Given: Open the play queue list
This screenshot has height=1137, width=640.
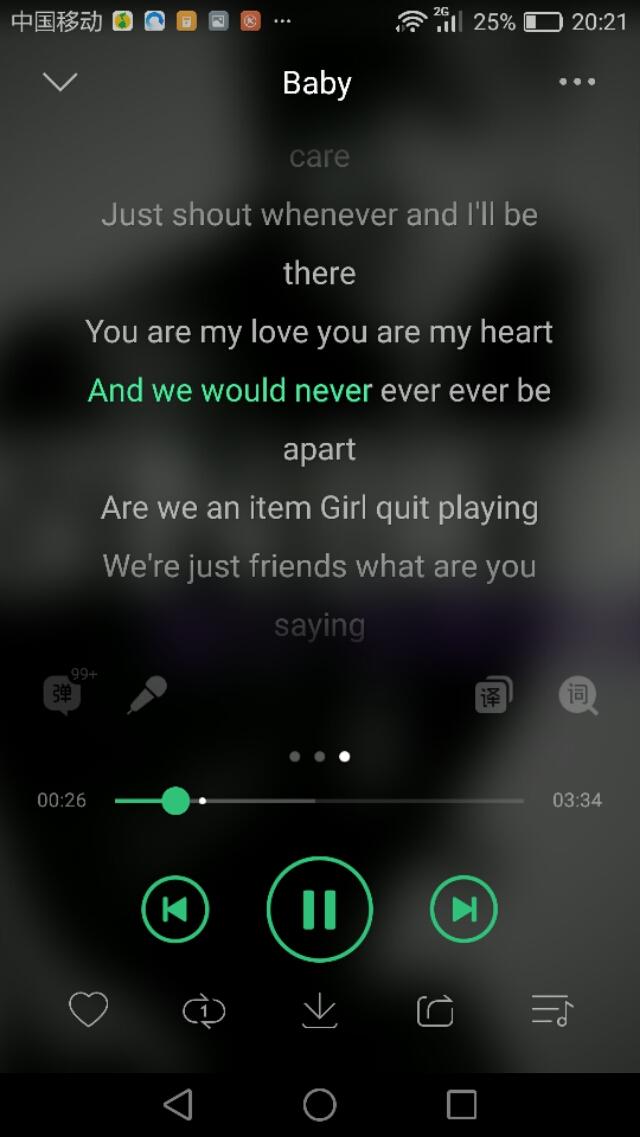Looking at the screenshot, I should coord(551,1011).
